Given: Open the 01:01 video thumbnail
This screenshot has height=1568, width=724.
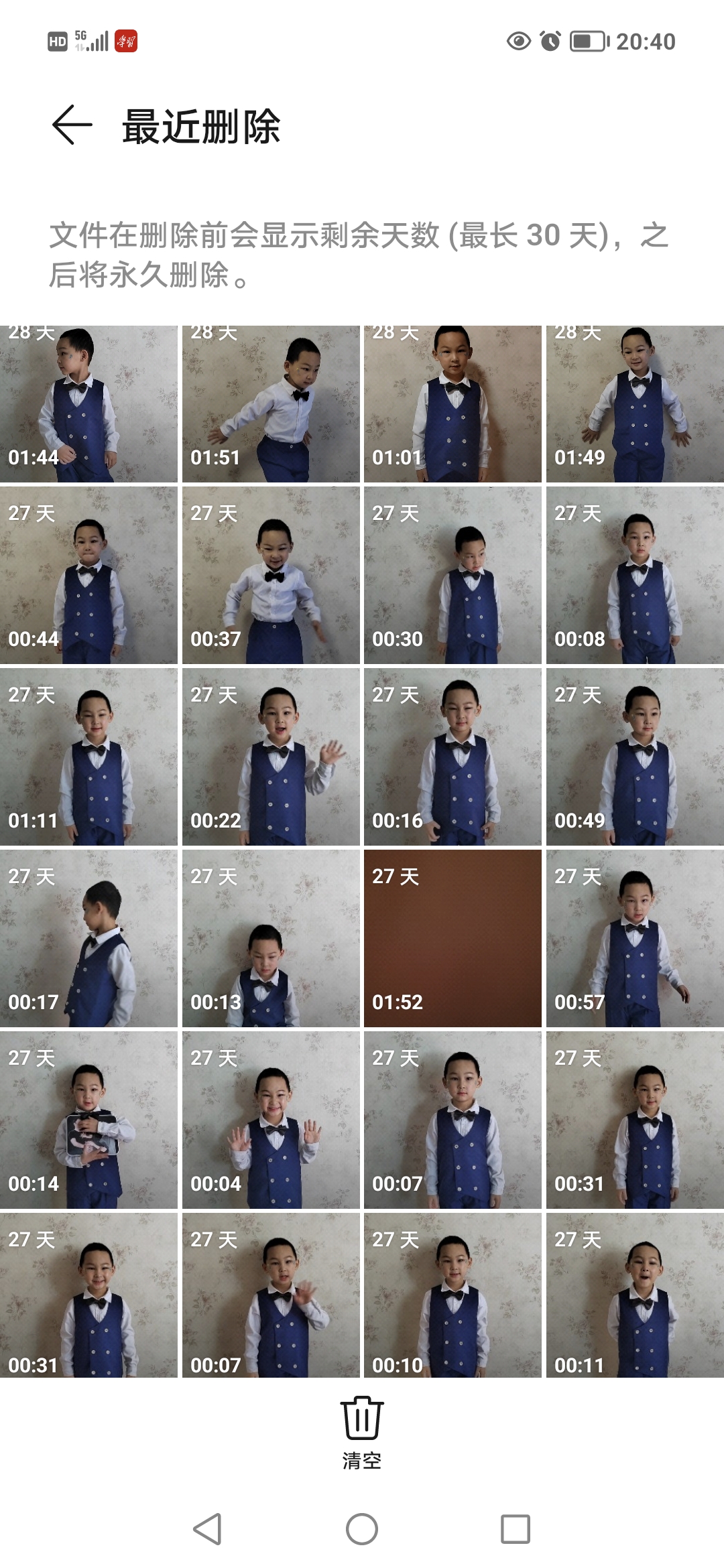Looking at the screenshot, I should pyautogui.click(x=452, y=405).
